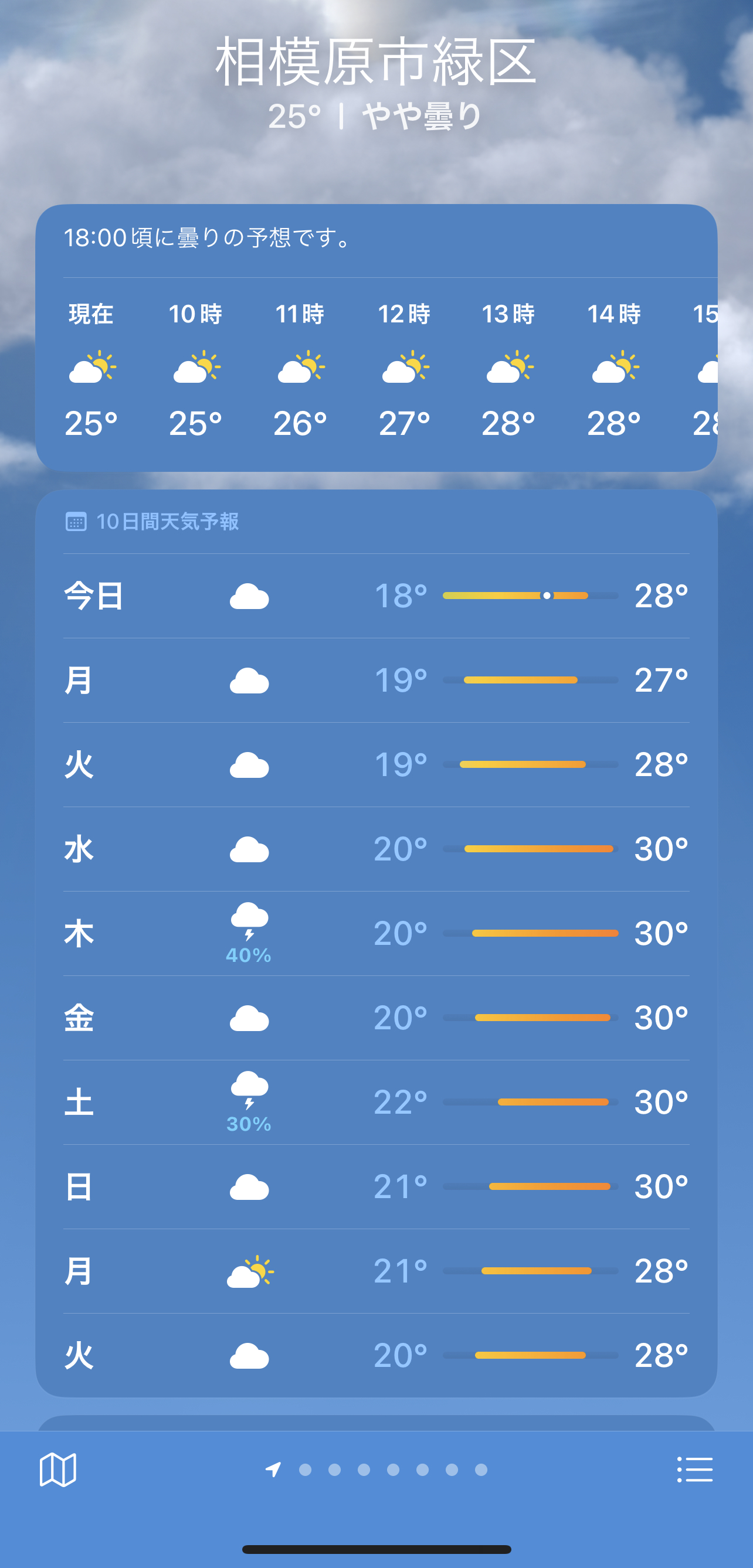
Task: Open the 月 row with 19° low
Action: pyautogui.click(x=376, y=681)
